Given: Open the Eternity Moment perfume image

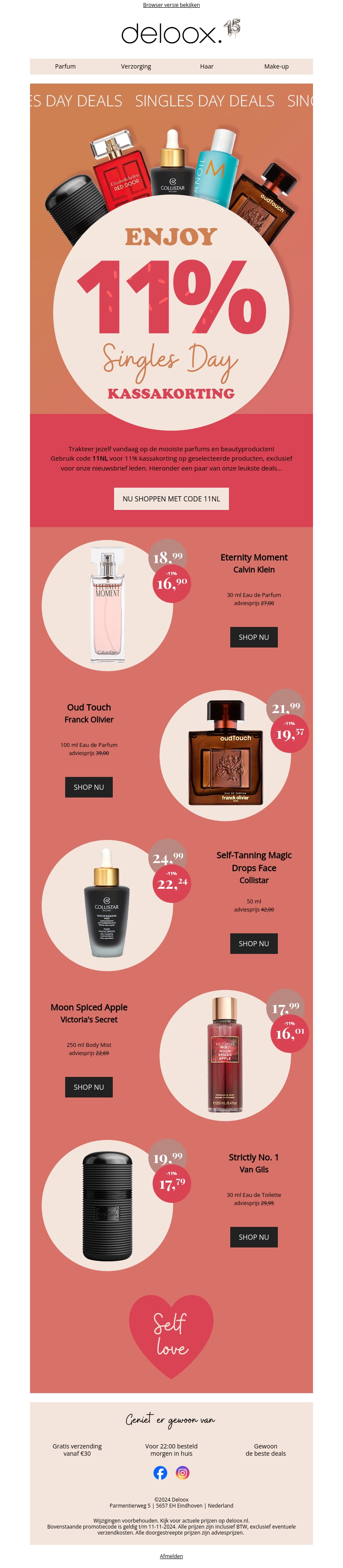Looking at the screenshot, I should [x=107, y=605].
